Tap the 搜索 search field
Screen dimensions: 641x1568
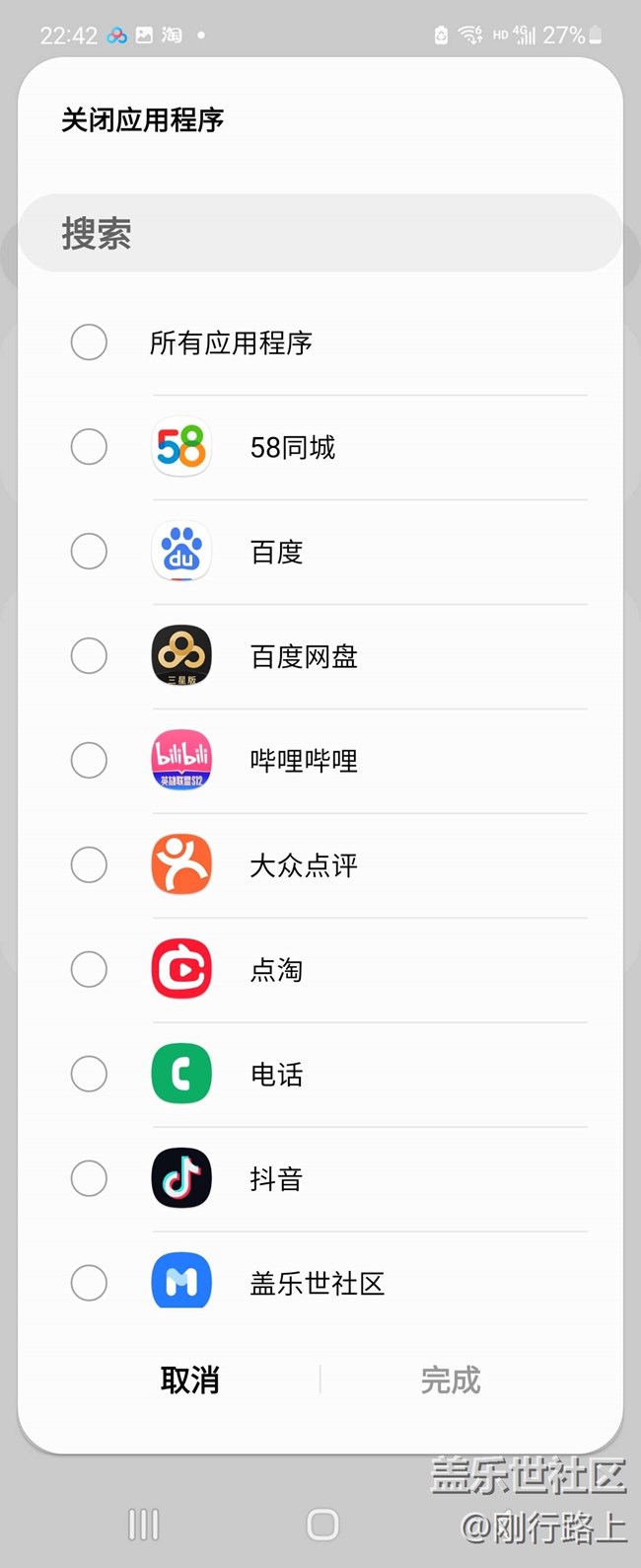point(320,234)
